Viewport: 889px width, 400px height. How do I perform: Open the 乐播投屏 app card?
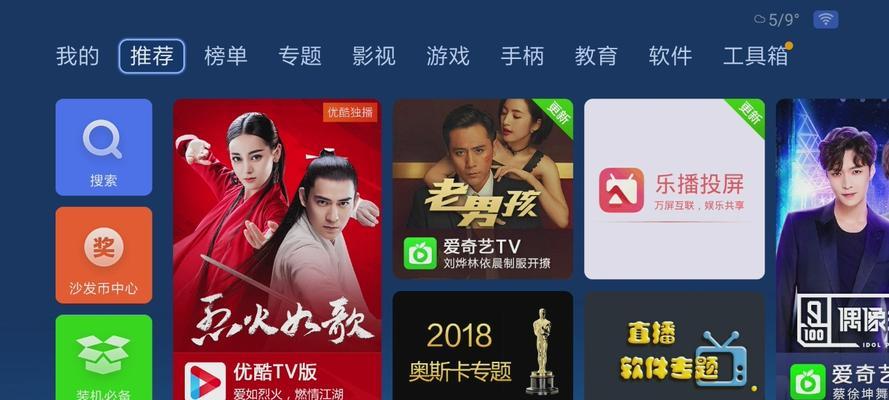(674, 188)
